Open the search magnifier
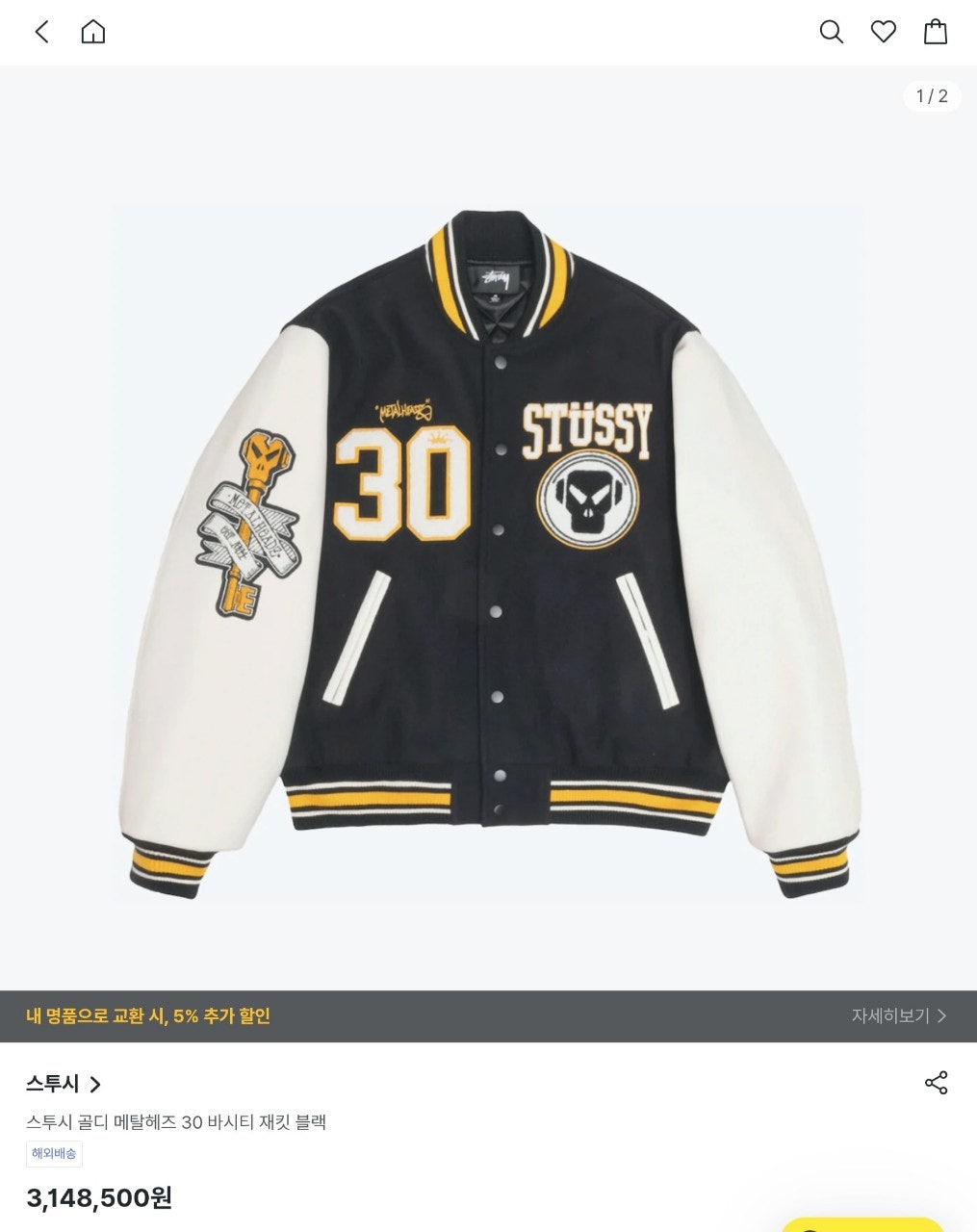977x1232 pixels. (831, 32)
